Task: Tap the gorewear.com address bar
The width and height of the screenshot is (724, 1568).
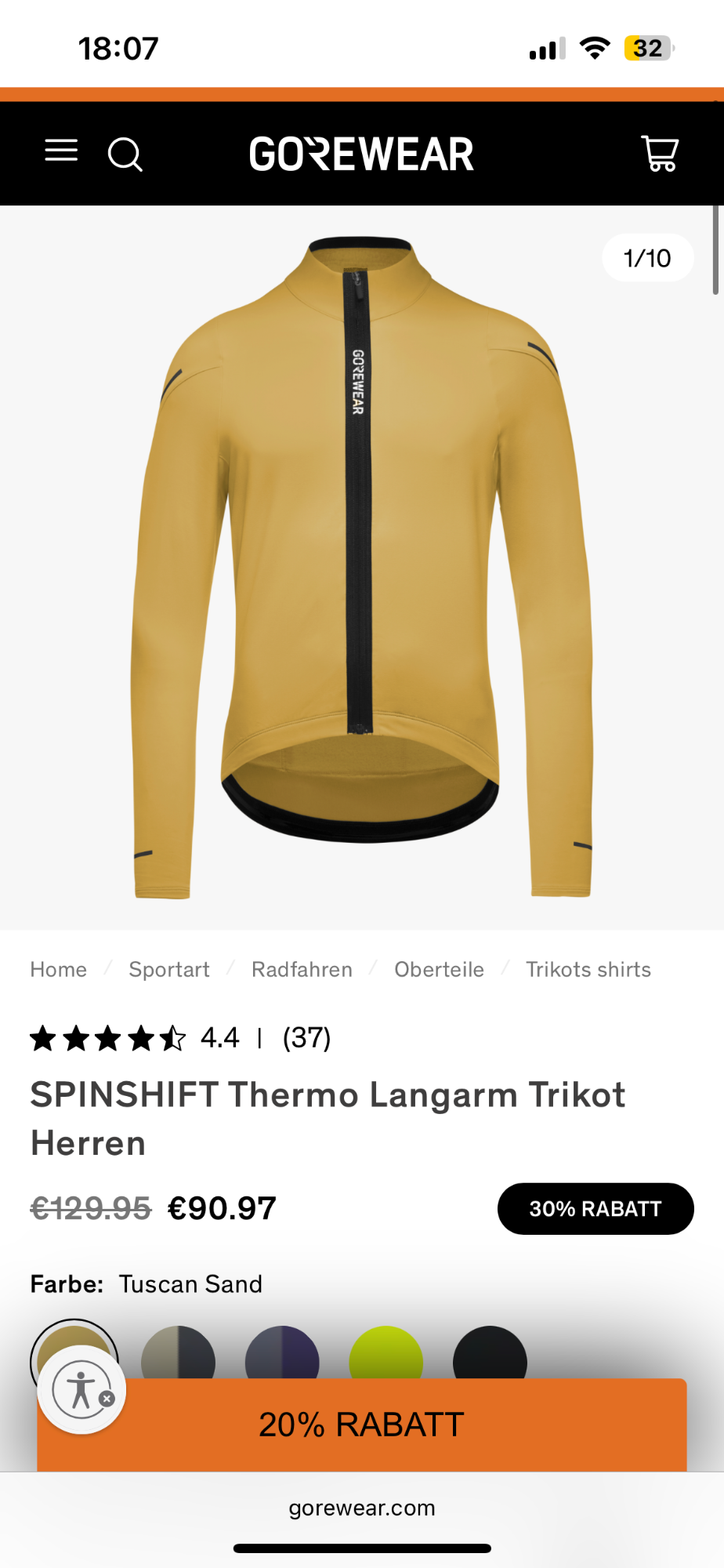Action: 361,1508
